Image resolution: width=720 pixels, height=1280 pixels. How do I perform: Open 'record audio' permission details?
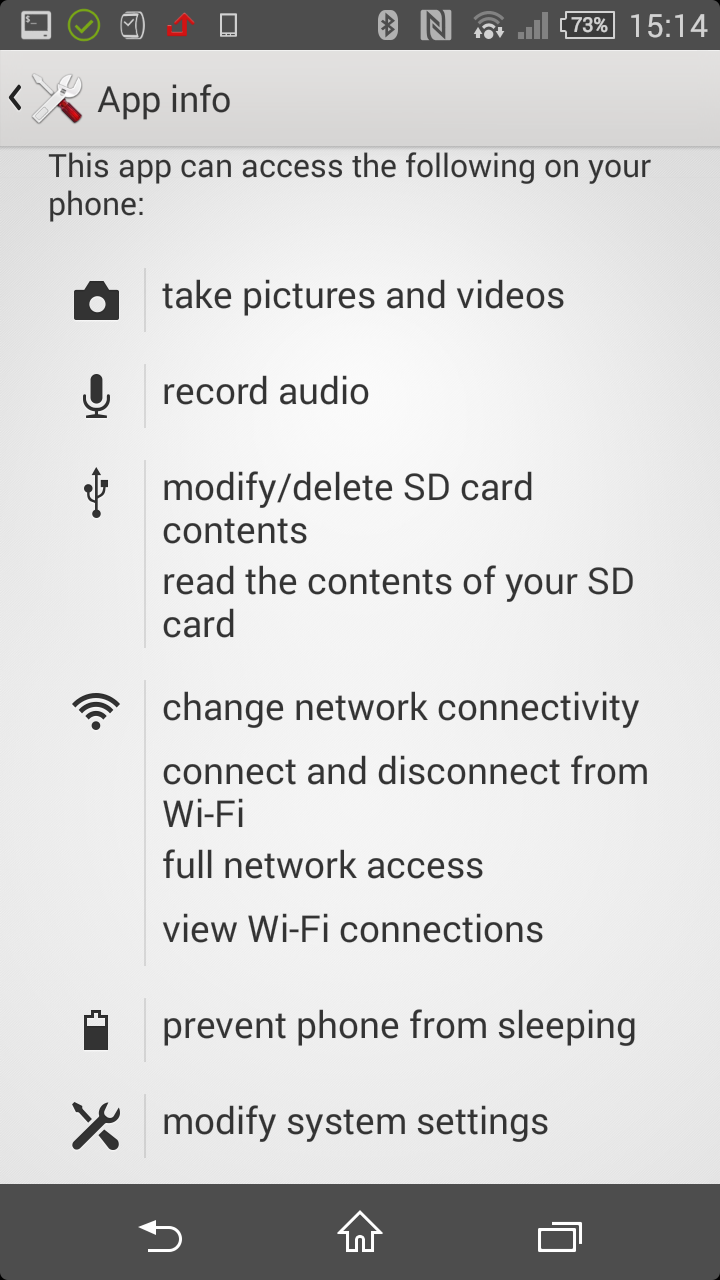click(x=265, y=392)
